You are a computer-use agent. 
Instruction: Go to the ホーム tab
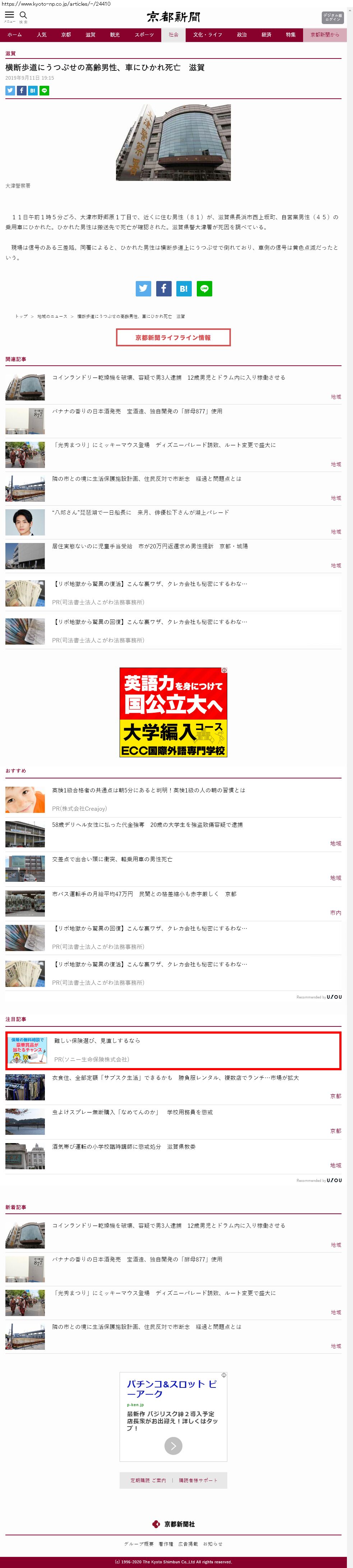(15, 35)
